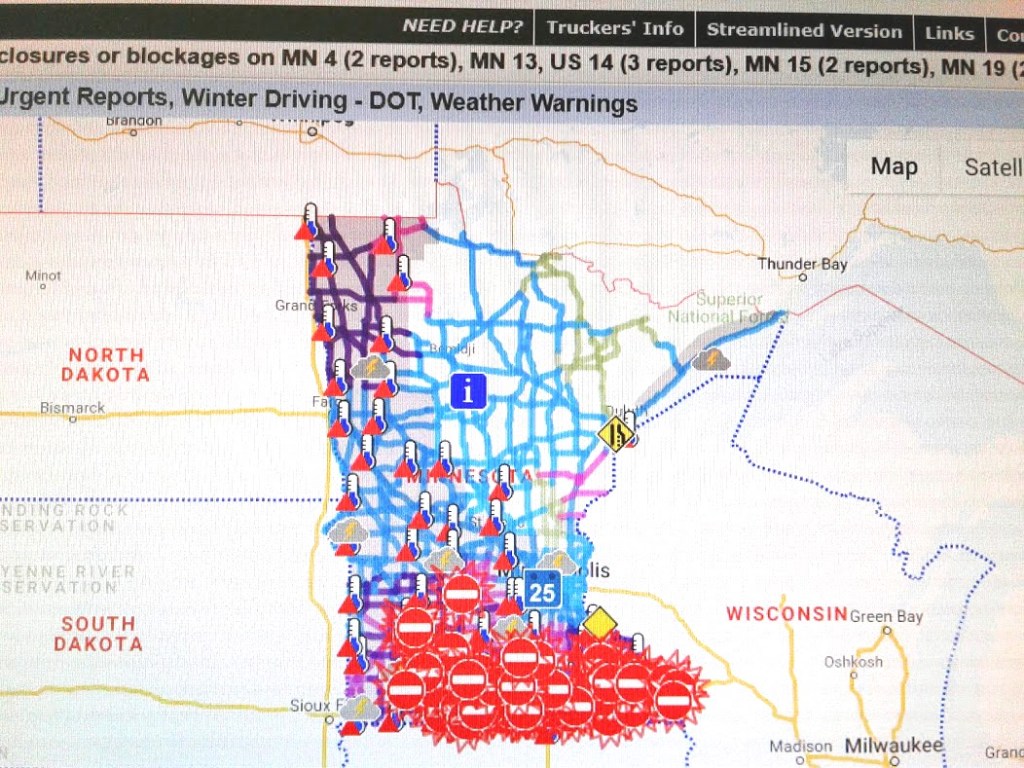Tap the storm cloud icon near Superior National Forest
The image size is (1024, 768).
[710, 359]
